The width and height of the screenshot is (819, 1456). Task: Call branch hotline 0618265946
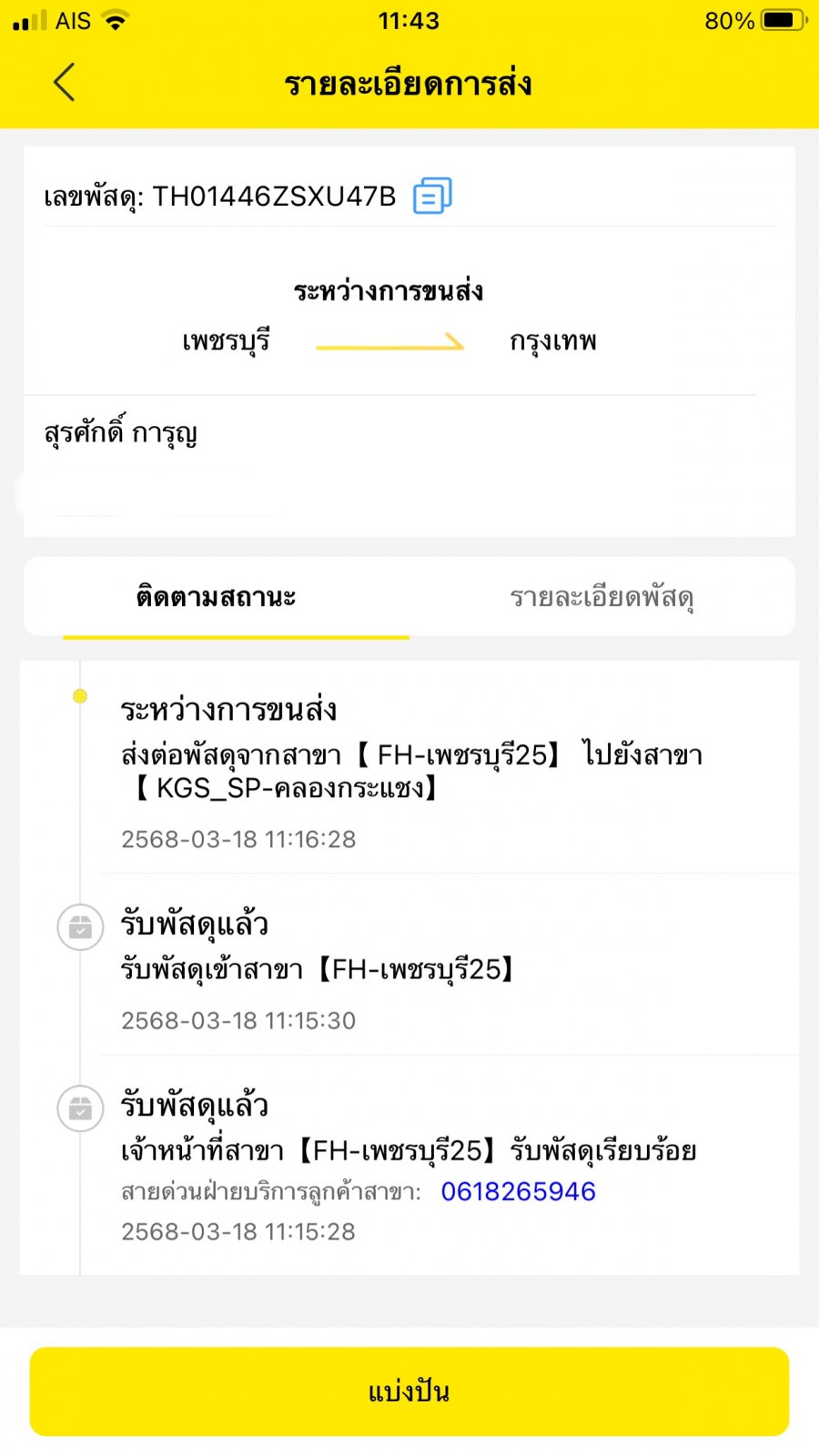click(518, 1191)
